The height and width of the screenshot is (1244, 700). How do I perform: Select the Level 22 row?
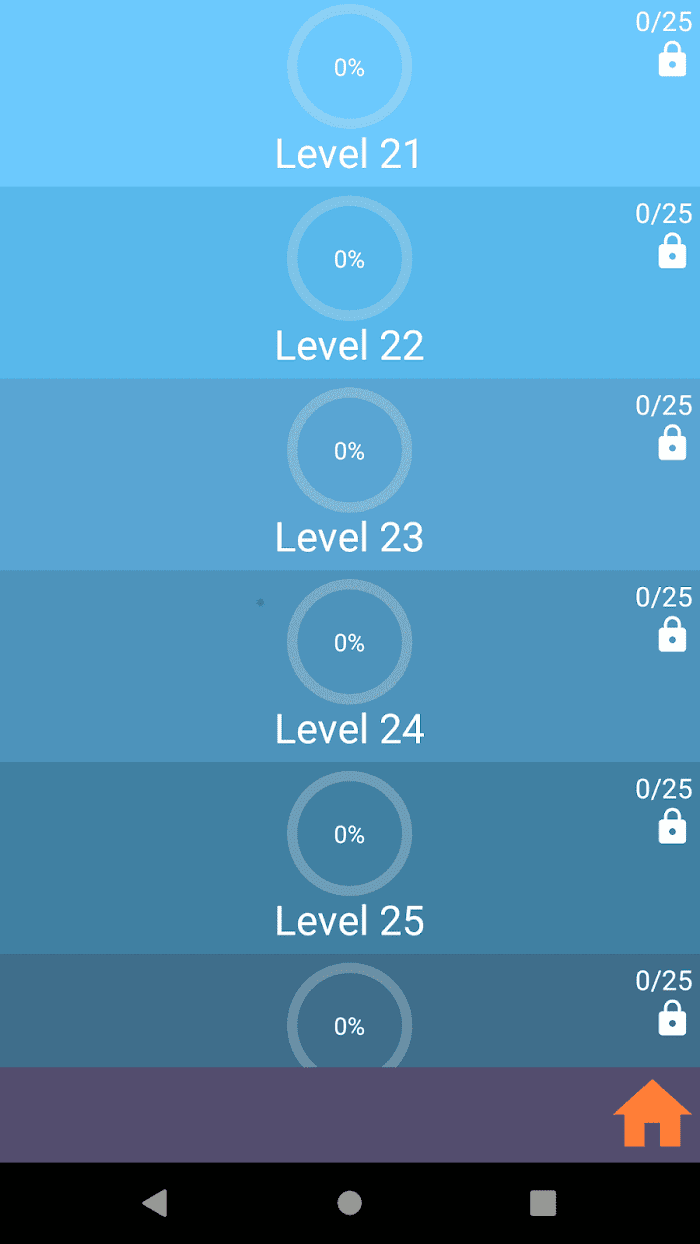coord(350,283)
